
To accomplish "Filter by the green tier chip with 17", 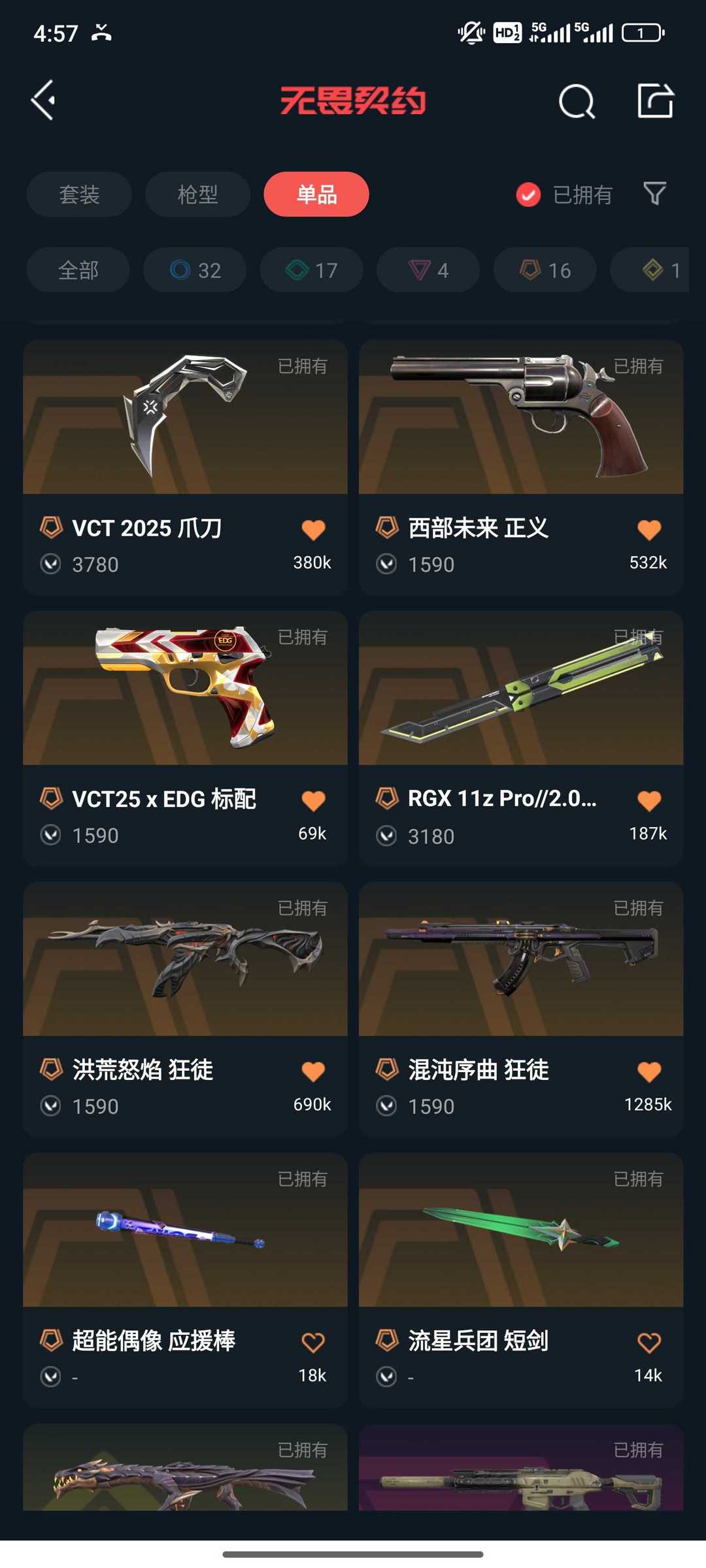I will tap(312, 270).
